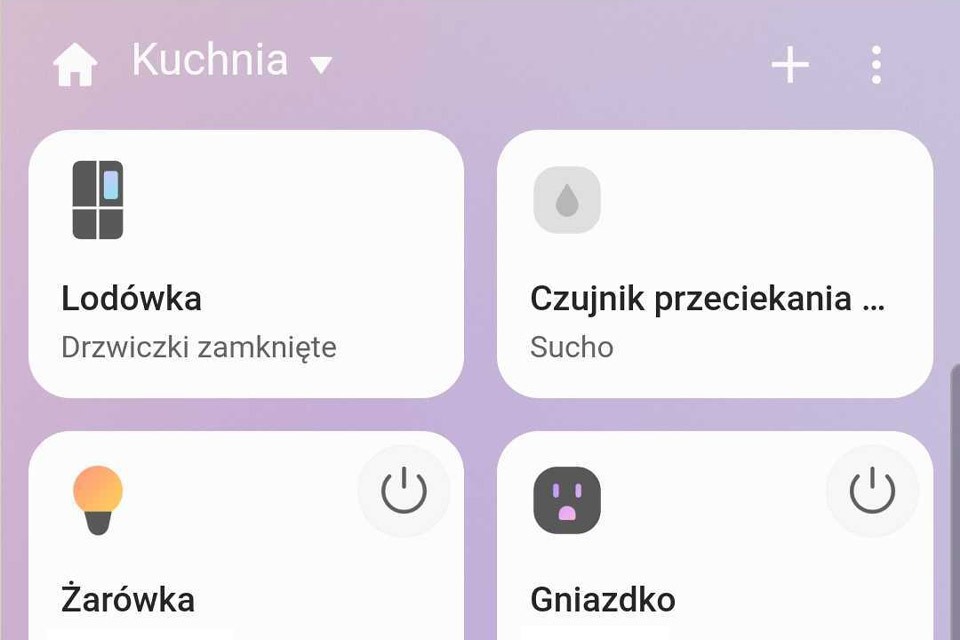Open the Lodówka device card
Viewport: 960px width, 640px height.
pos(246,265)
